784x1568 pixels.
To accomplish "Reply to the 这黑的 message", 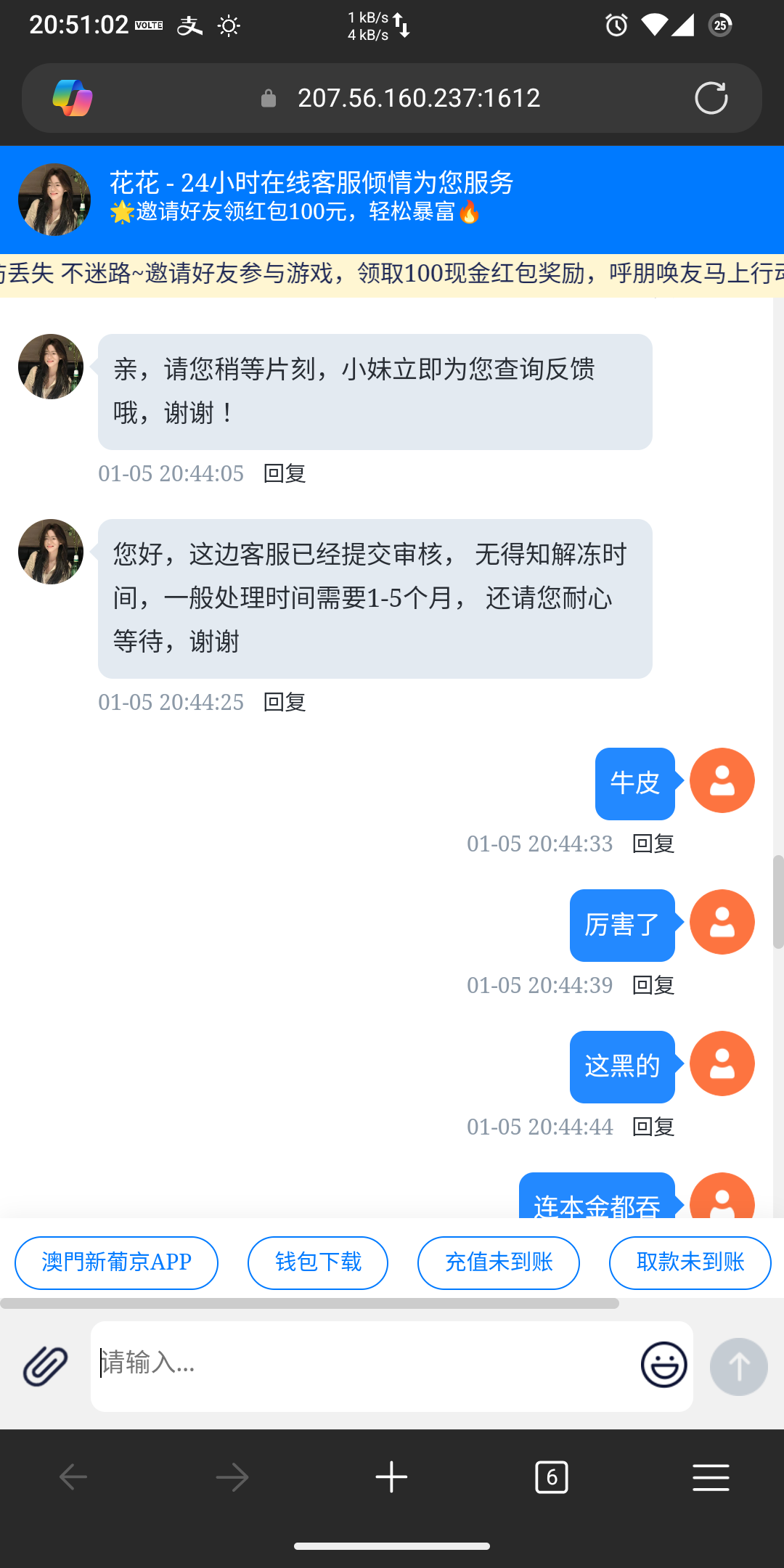I will pos(653,1127).
